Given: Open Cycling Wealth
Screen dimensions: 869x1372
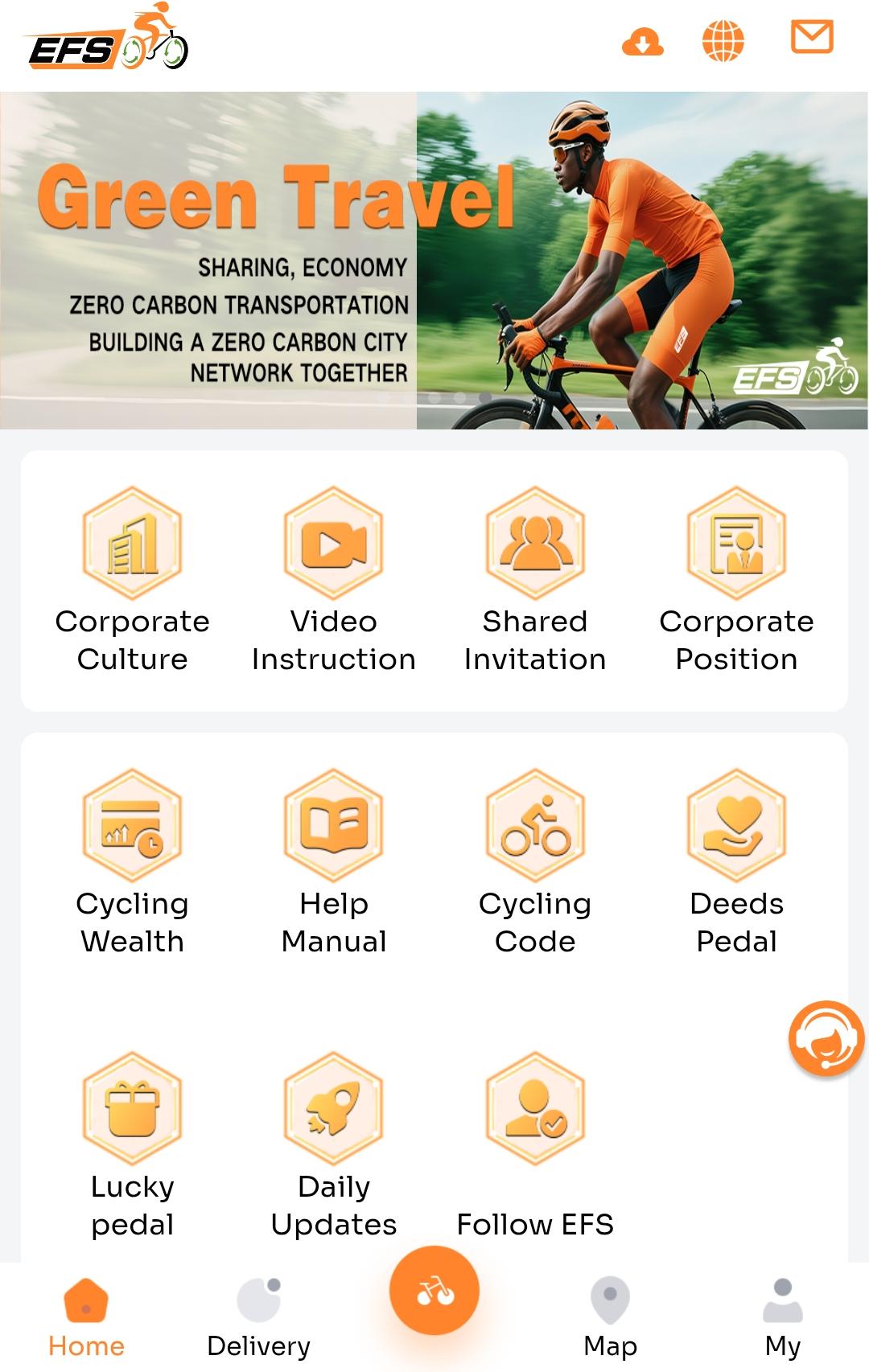Looking at the screenshot, I should pos(133,862).
